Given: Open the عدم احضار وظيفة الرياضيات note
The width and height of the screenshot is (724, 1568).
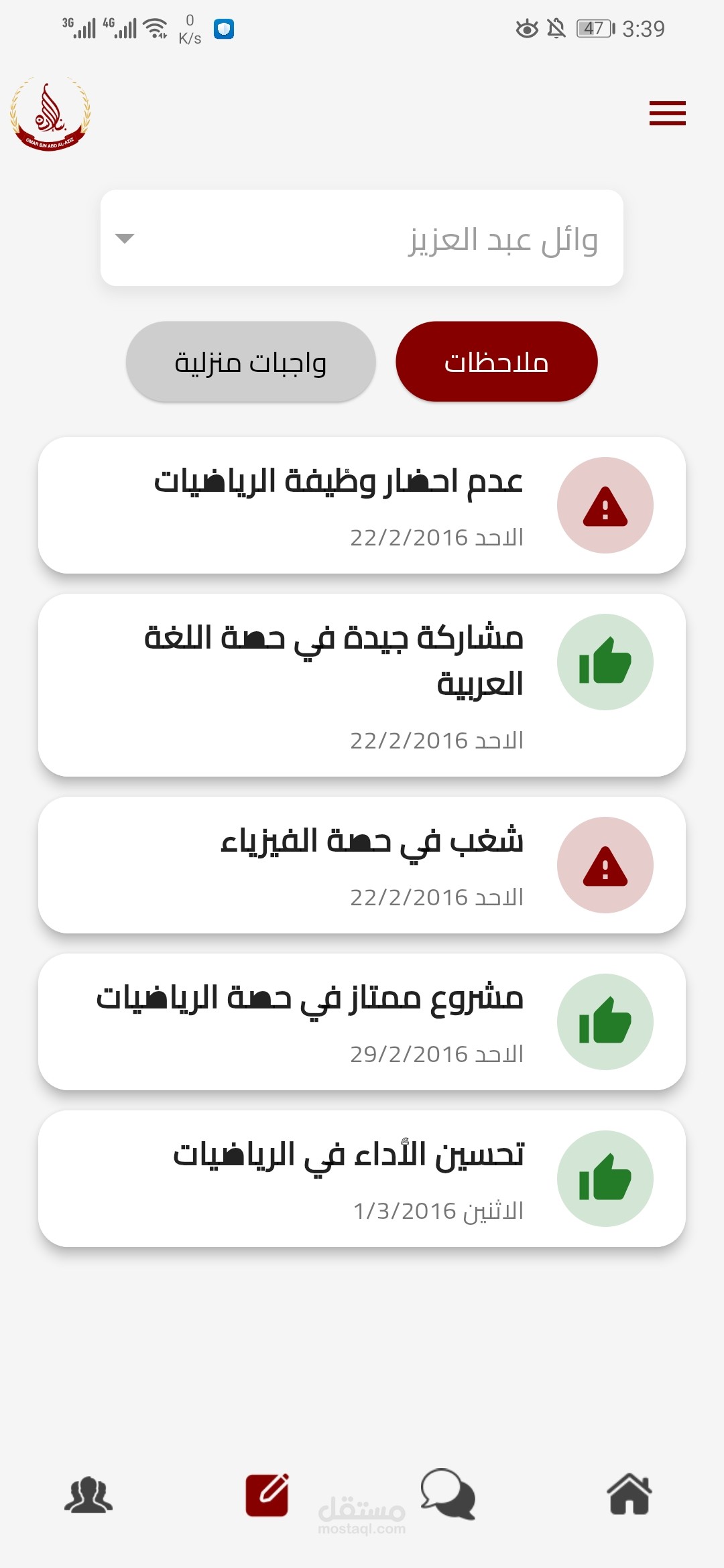Looking at the screenshot, I should pos(362,505).
